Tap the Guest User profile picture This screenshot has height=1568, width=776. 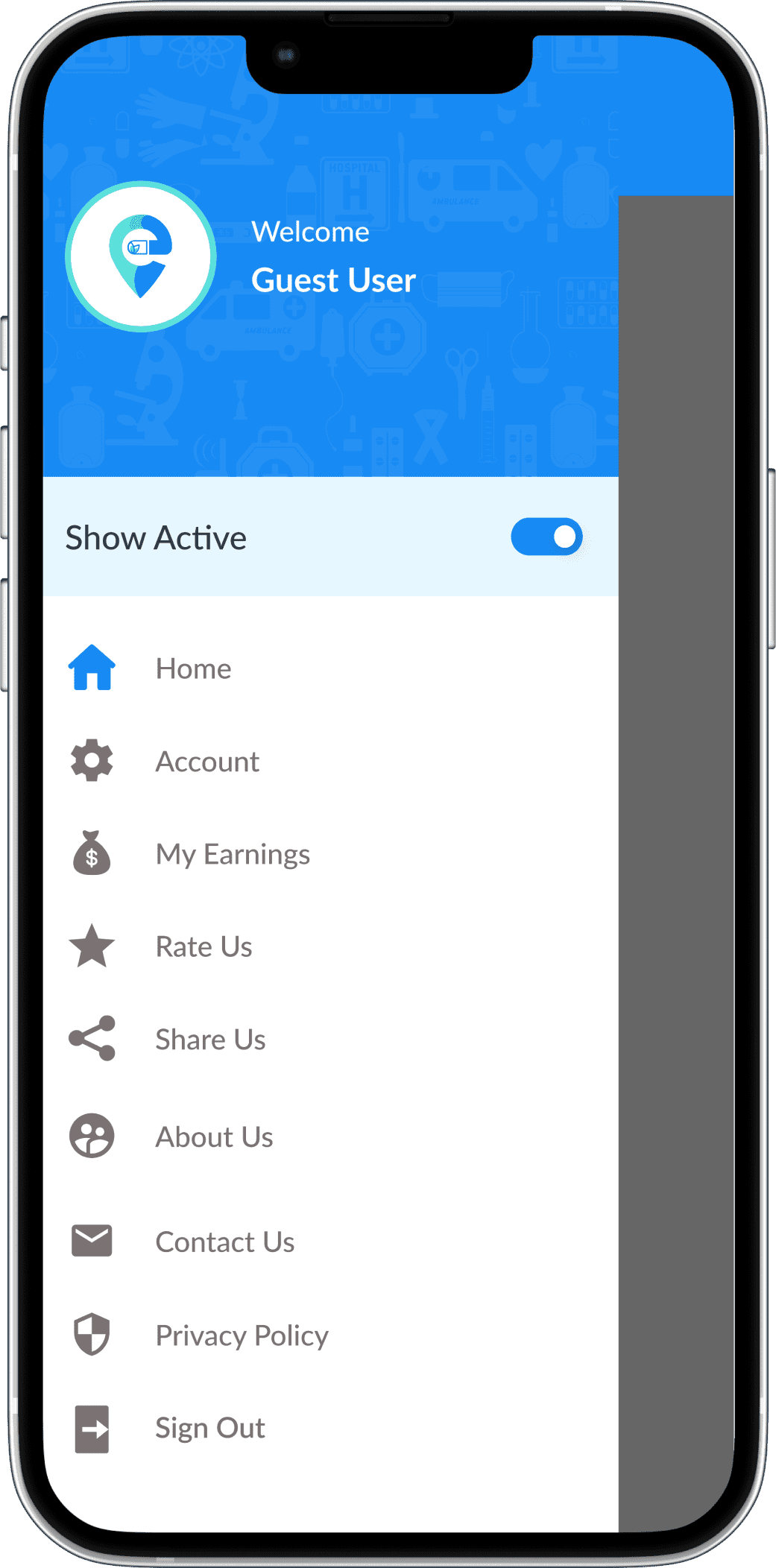pos(141,256)
